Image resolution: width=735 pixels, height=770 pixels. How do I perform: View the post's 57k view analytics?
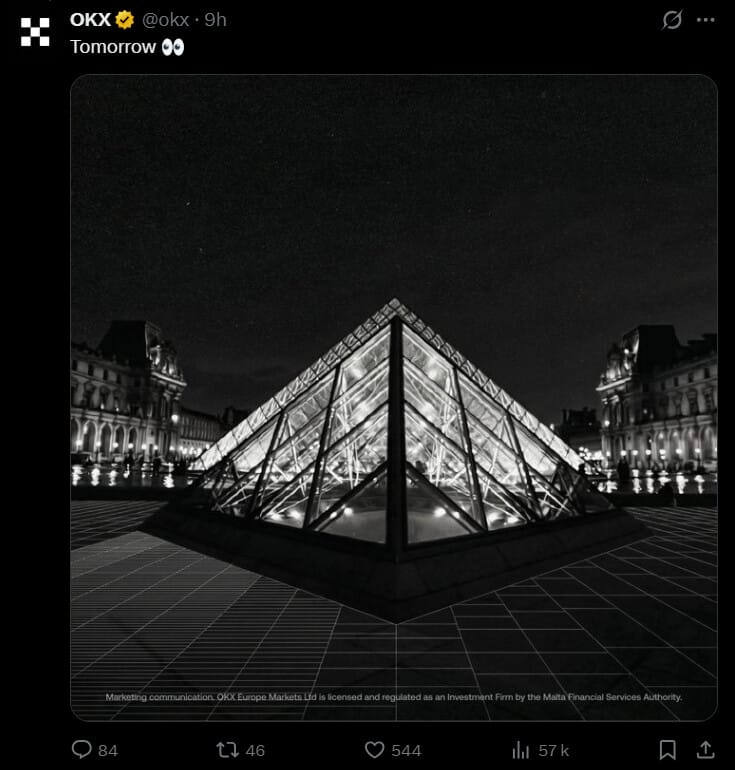coord(521,749)
